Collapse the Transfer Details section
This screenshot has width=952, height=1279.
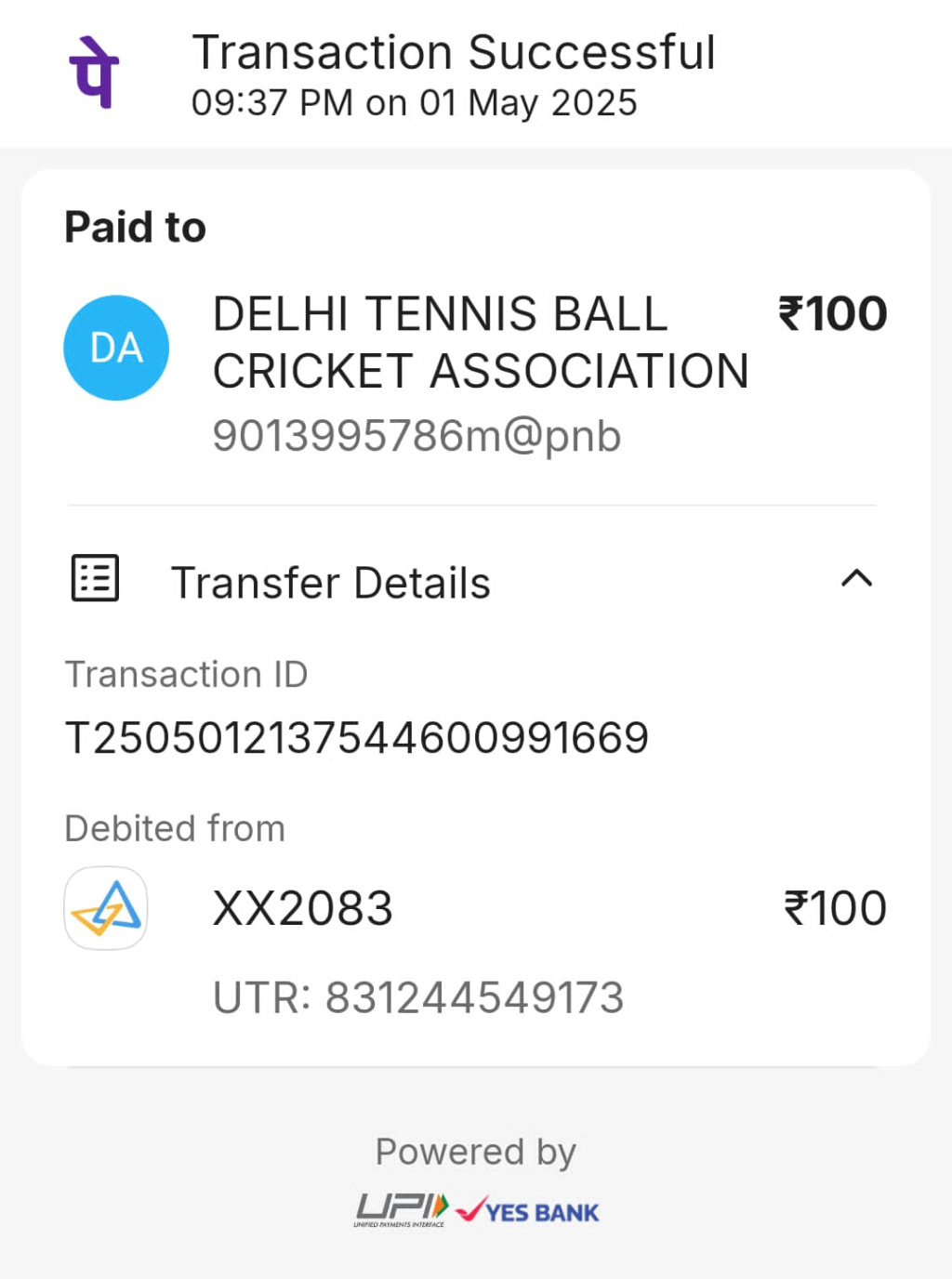point(856,579)
